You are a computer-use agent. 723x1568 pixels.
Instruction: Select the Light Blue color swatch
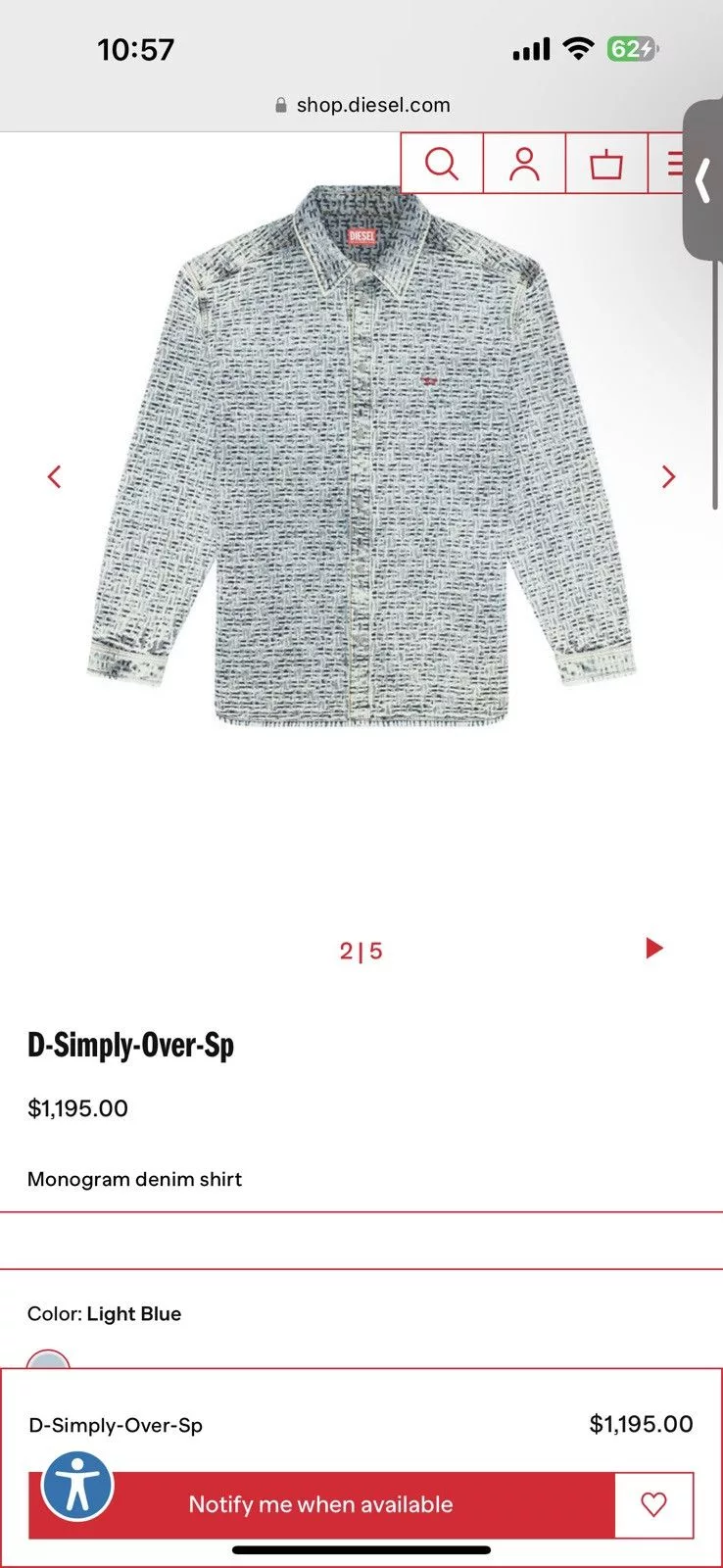tap(48, 1359)
